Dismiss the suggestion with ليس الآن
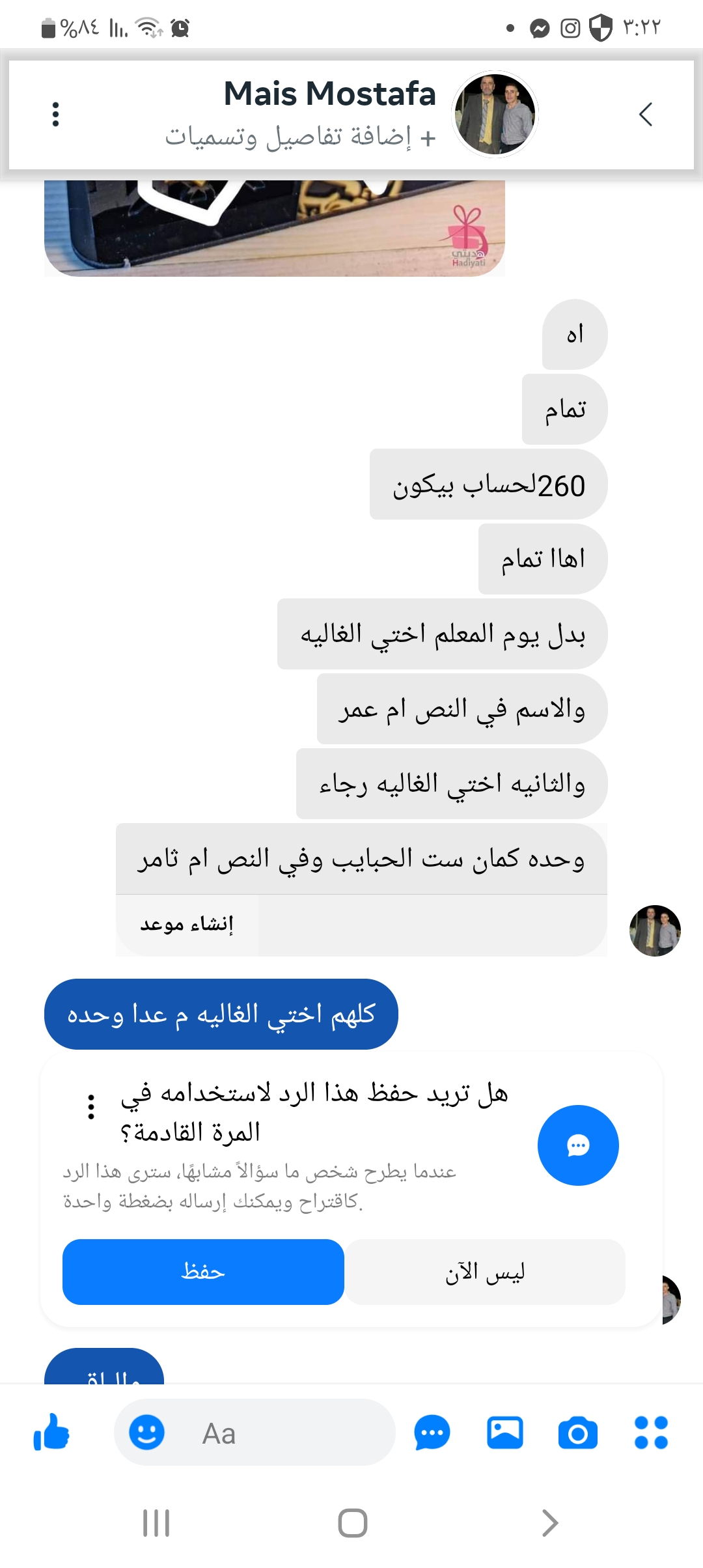 coord(485,1272)
